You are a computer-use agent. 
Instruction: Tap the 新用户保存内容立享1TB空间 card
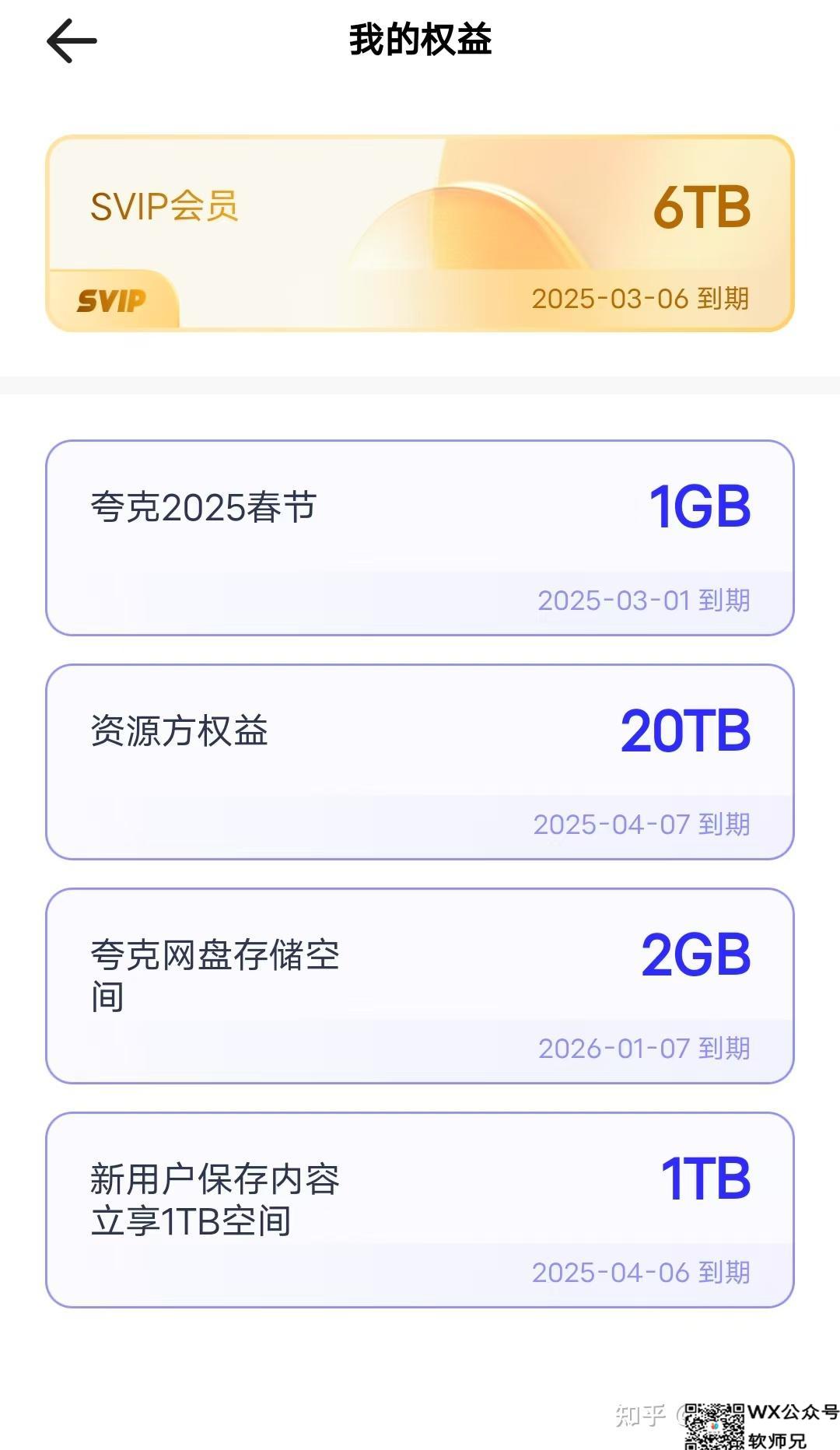click(x=420, y=1210)
